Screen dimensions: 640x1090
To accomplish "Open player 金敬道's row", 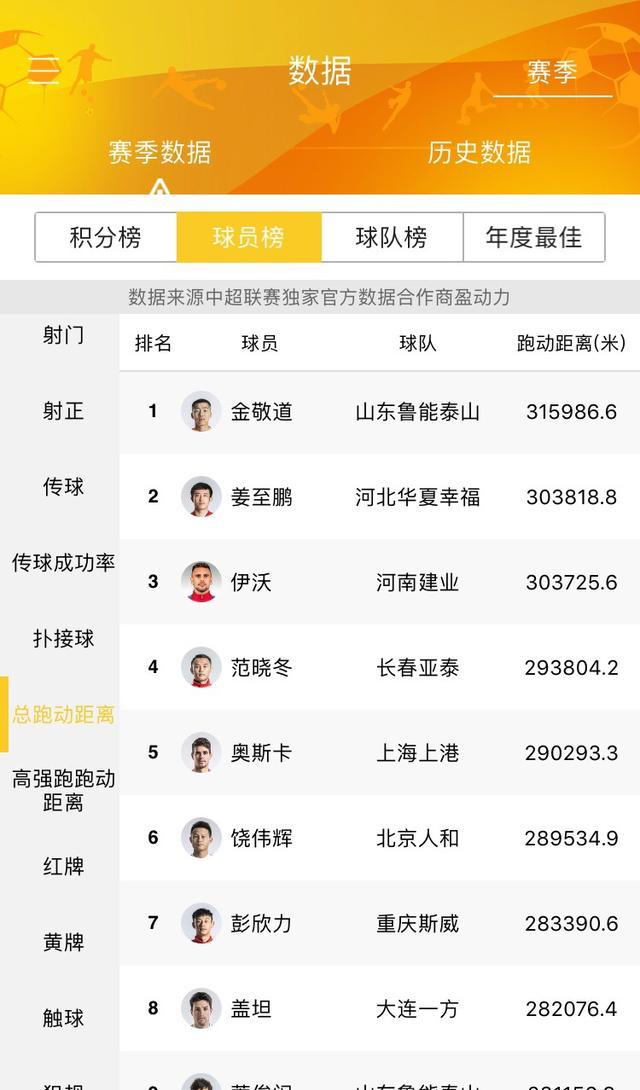I will (x=379, y=411).
